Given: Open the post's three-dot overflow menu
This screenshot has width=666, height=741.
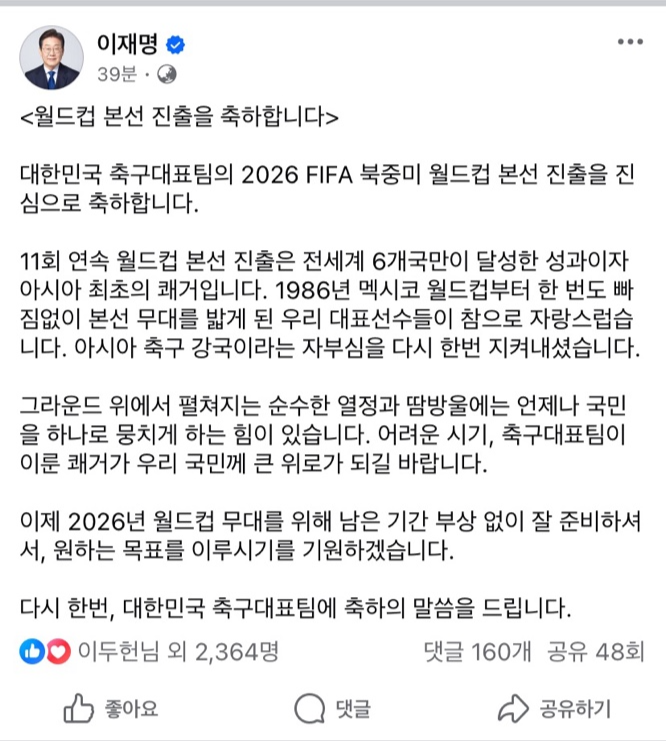Looking at the screenshot, I should pos(630,42).
